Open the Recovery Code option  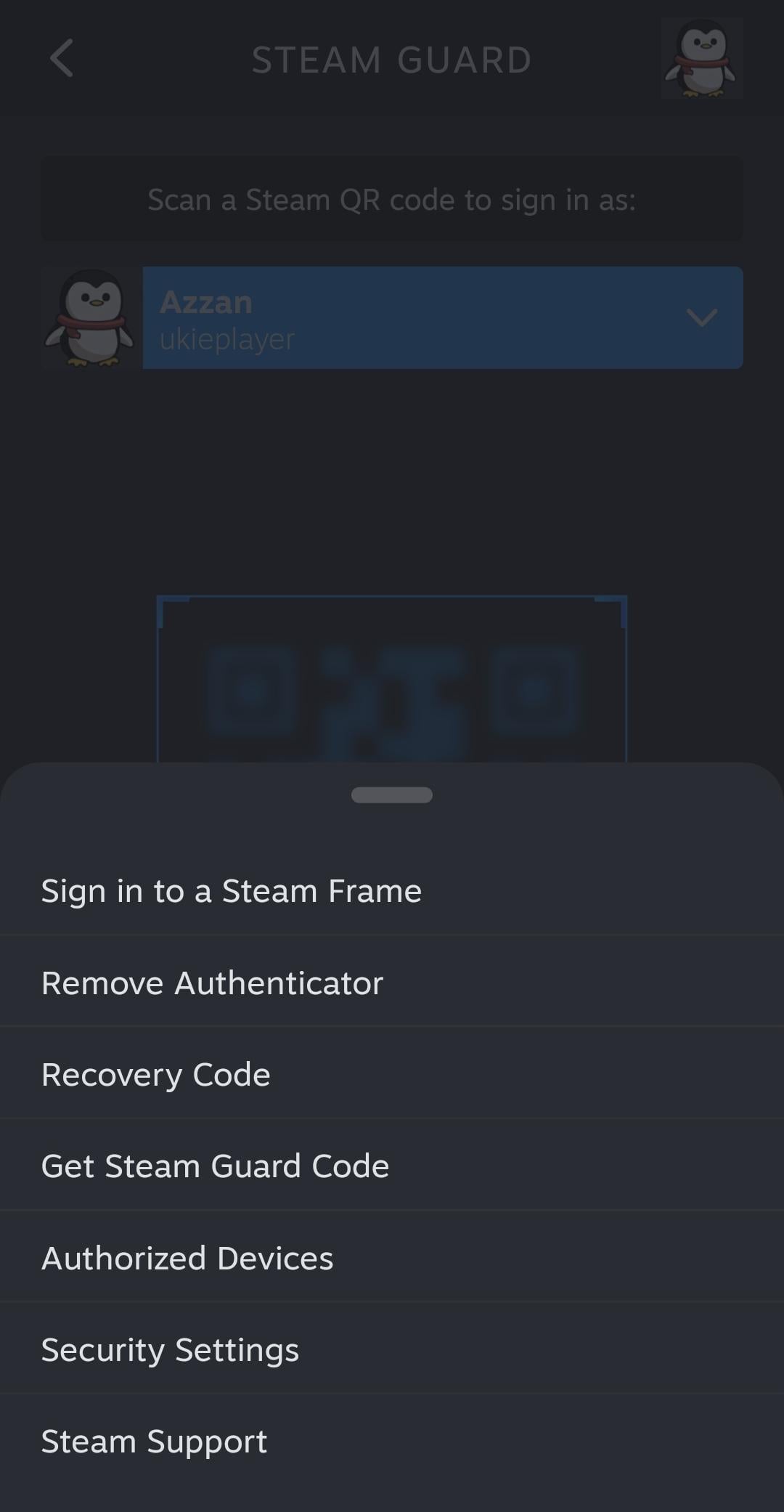pos(156,1075)
